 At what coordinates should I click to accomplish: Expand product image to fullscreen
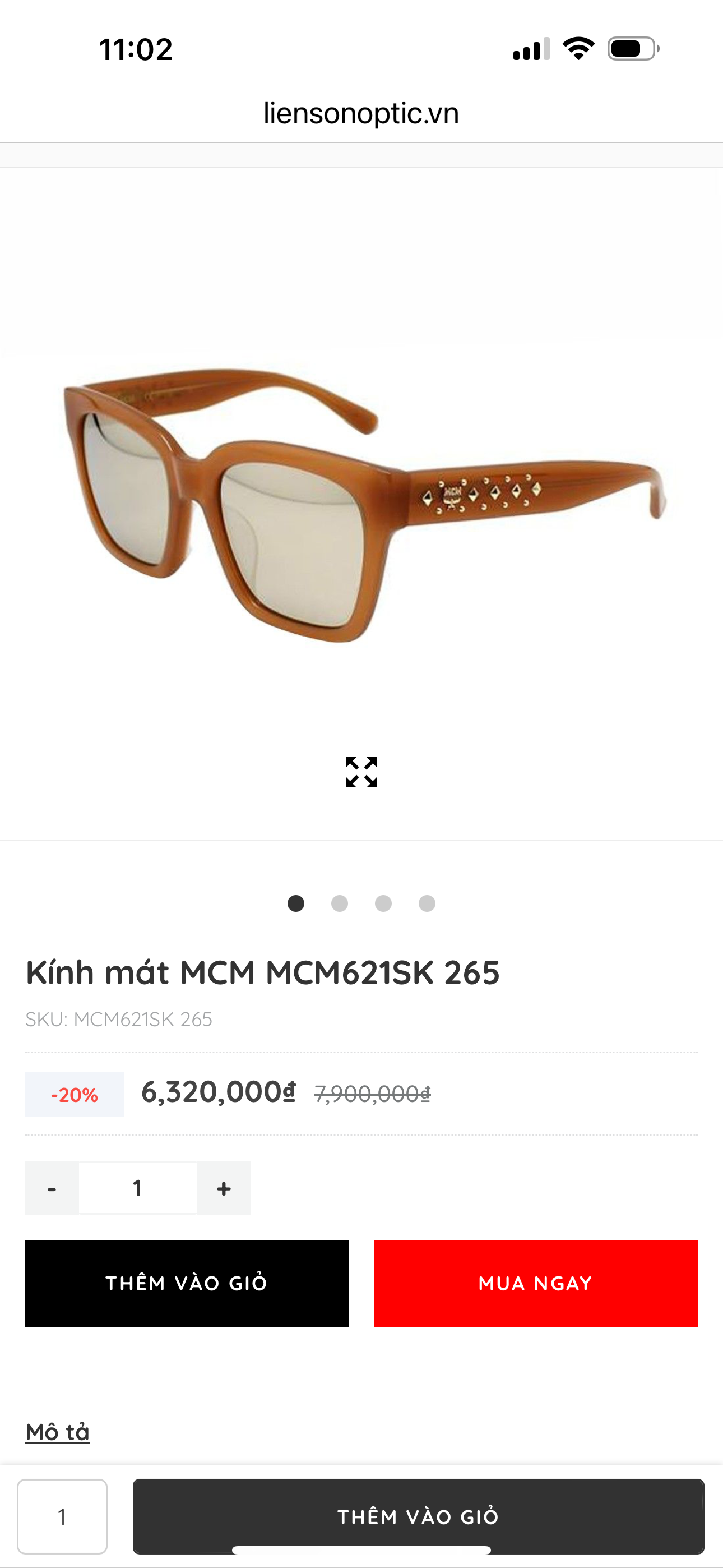click(x=361, y=772)
